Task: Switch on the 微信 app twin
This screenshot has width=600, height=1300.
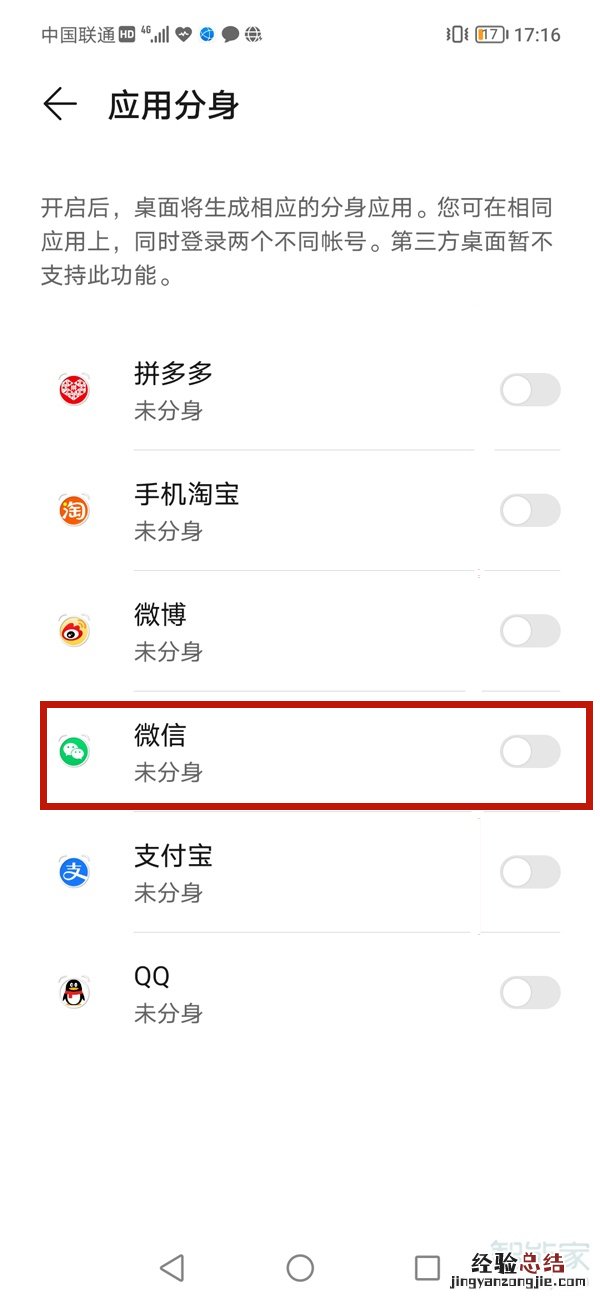Action: [530, 752]
